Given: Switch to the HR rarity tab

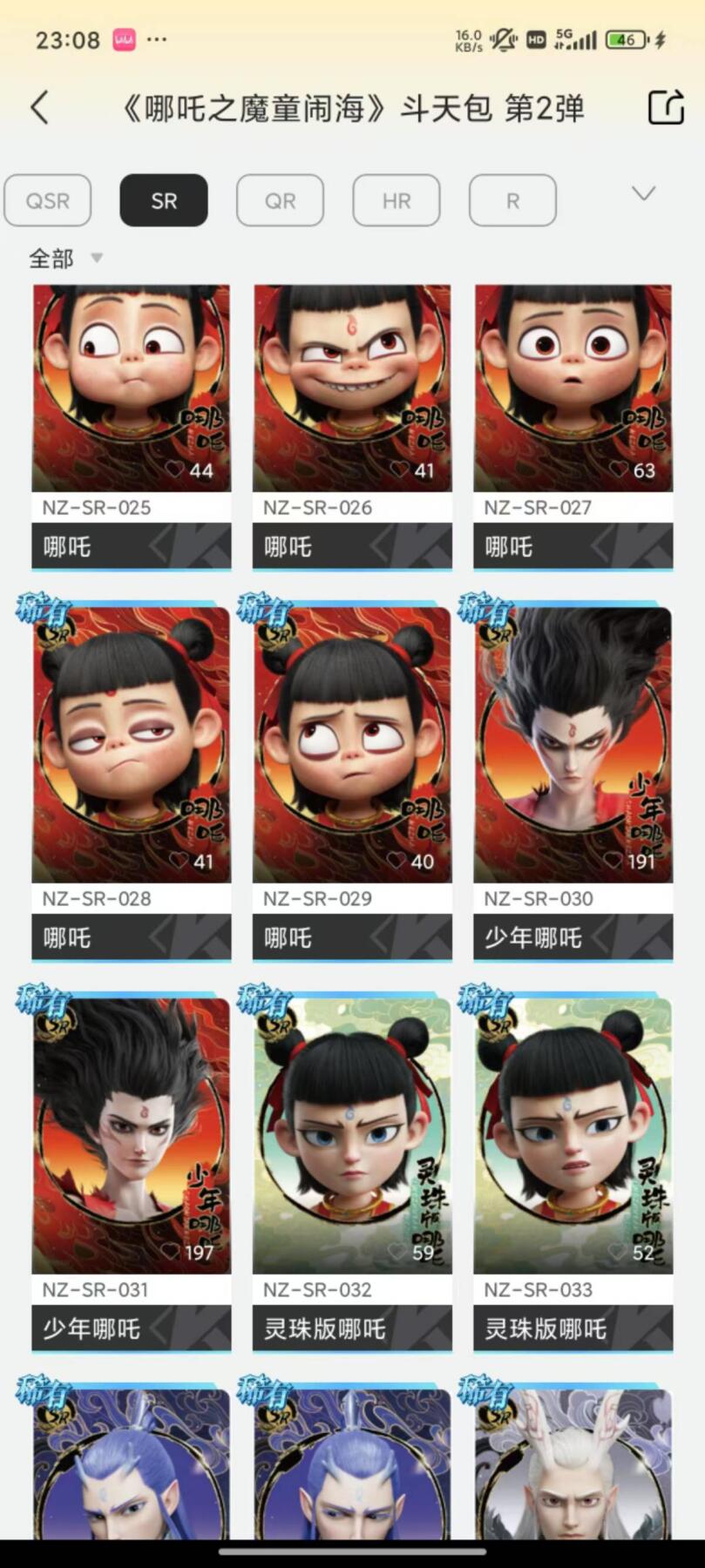Looking at the screenshot, I should click(397, 201).
